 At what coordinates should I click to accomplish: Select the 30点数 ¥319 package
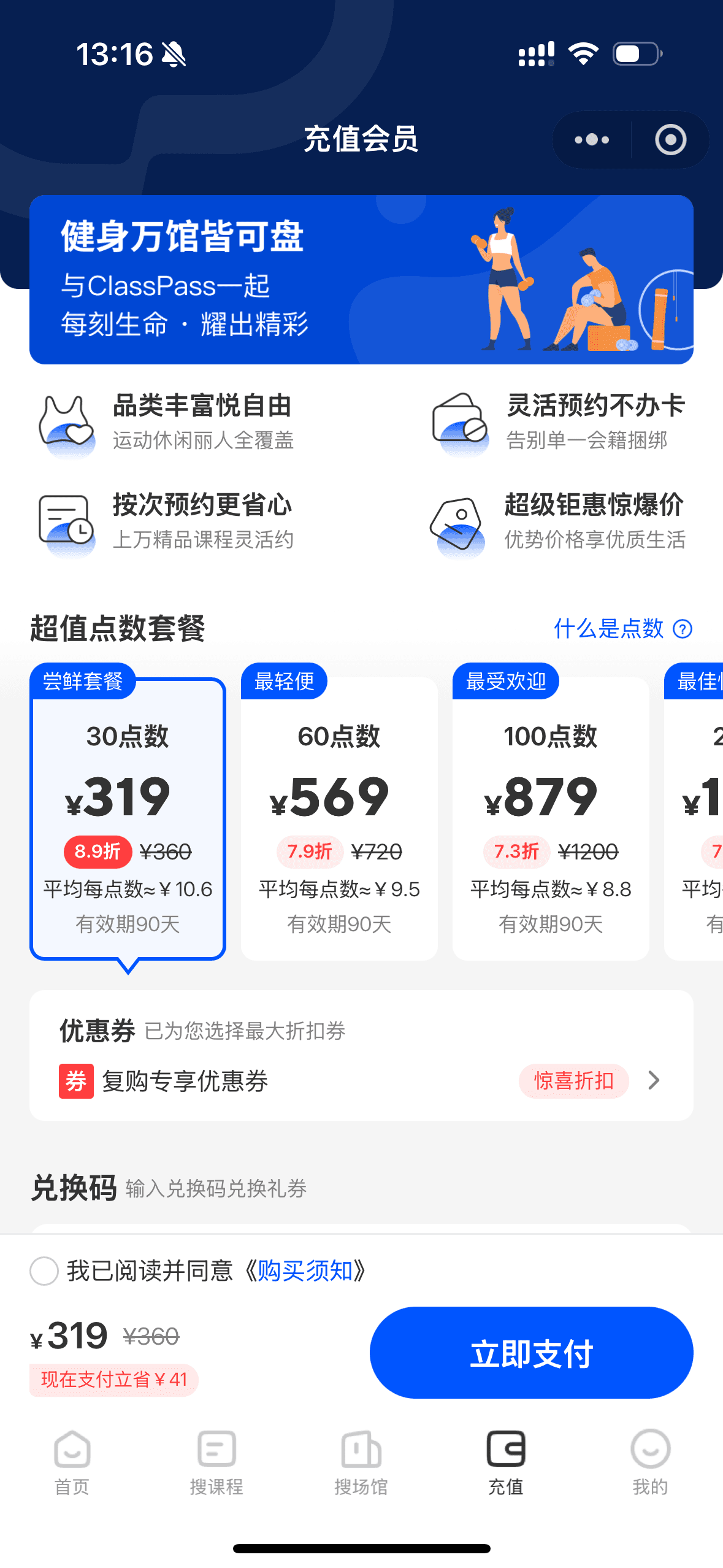click(x=128, y=819)
